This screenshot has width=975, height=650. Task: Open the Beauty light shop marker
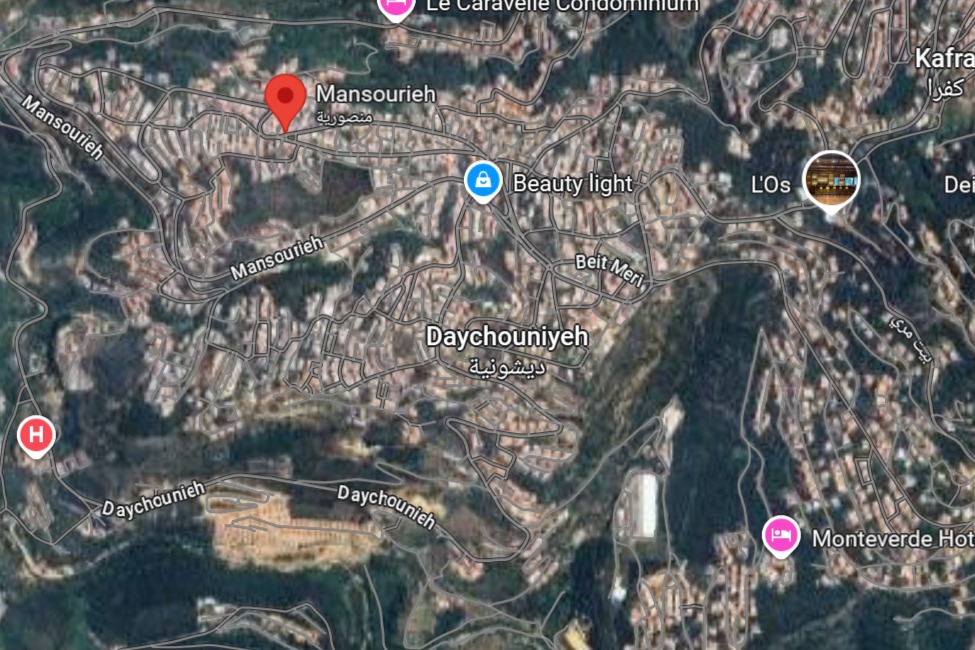coord(483,181)
